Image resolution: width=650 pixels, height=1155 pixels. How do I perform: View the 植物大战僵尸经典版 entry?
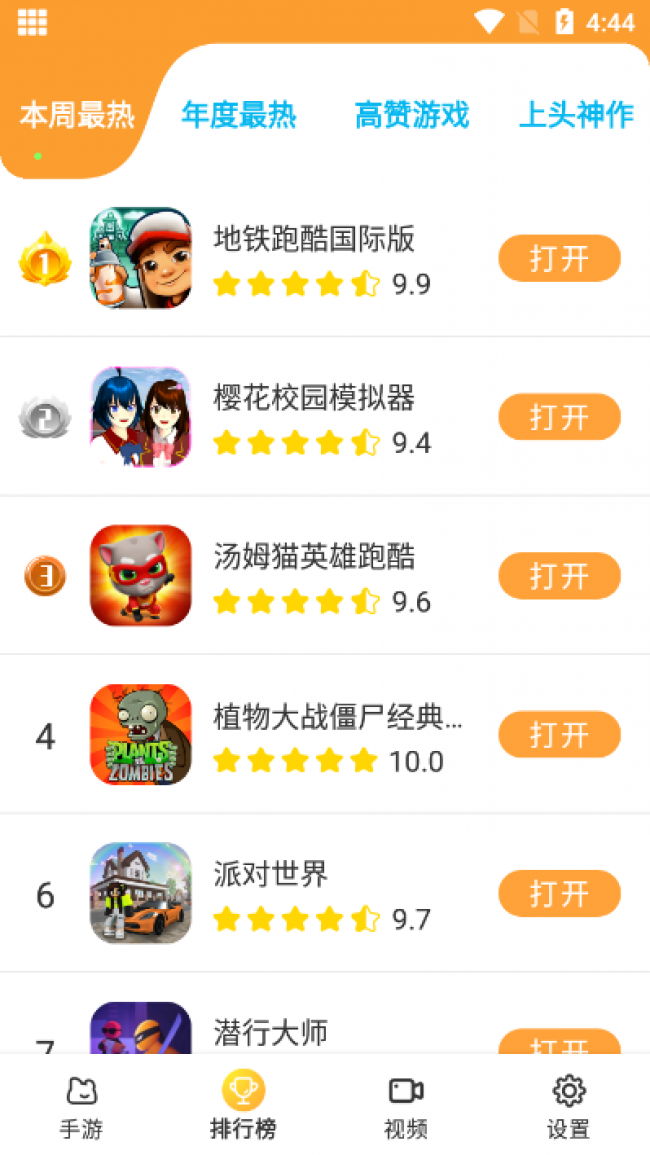tap(337, 716)
